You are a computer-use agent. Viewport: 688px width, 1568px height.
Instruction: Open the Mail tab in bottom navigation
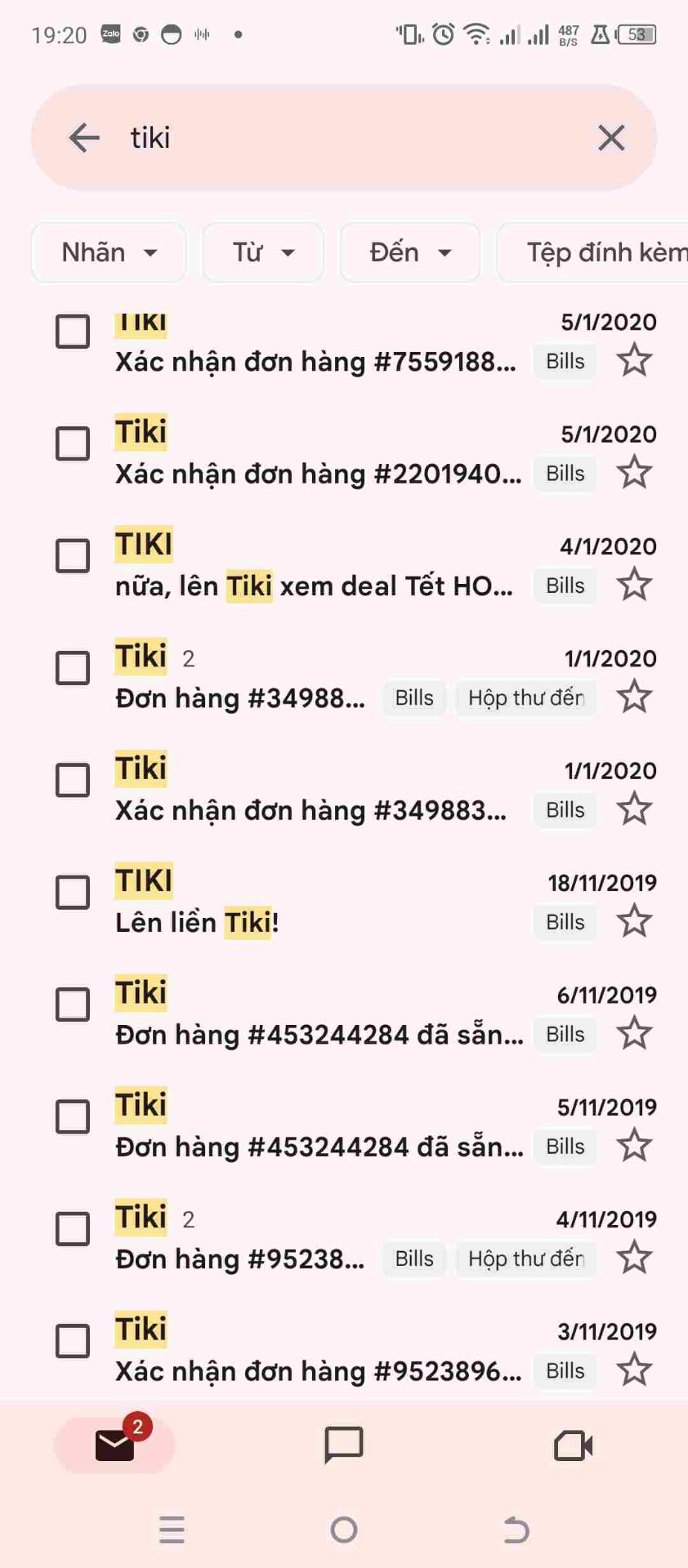[x=114, y=1444]
